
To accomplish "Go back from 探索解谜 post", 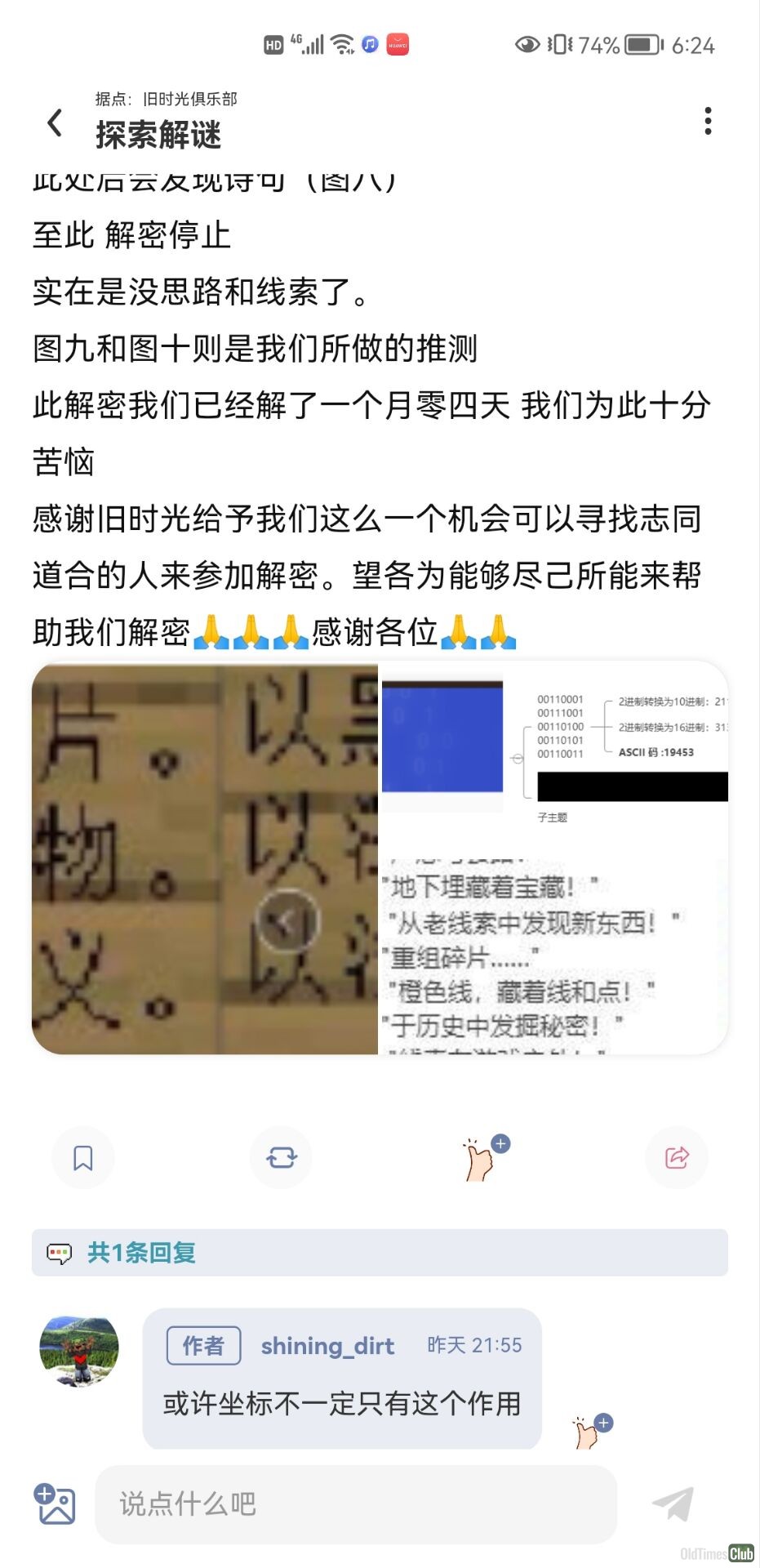I will tap(55, 122).
